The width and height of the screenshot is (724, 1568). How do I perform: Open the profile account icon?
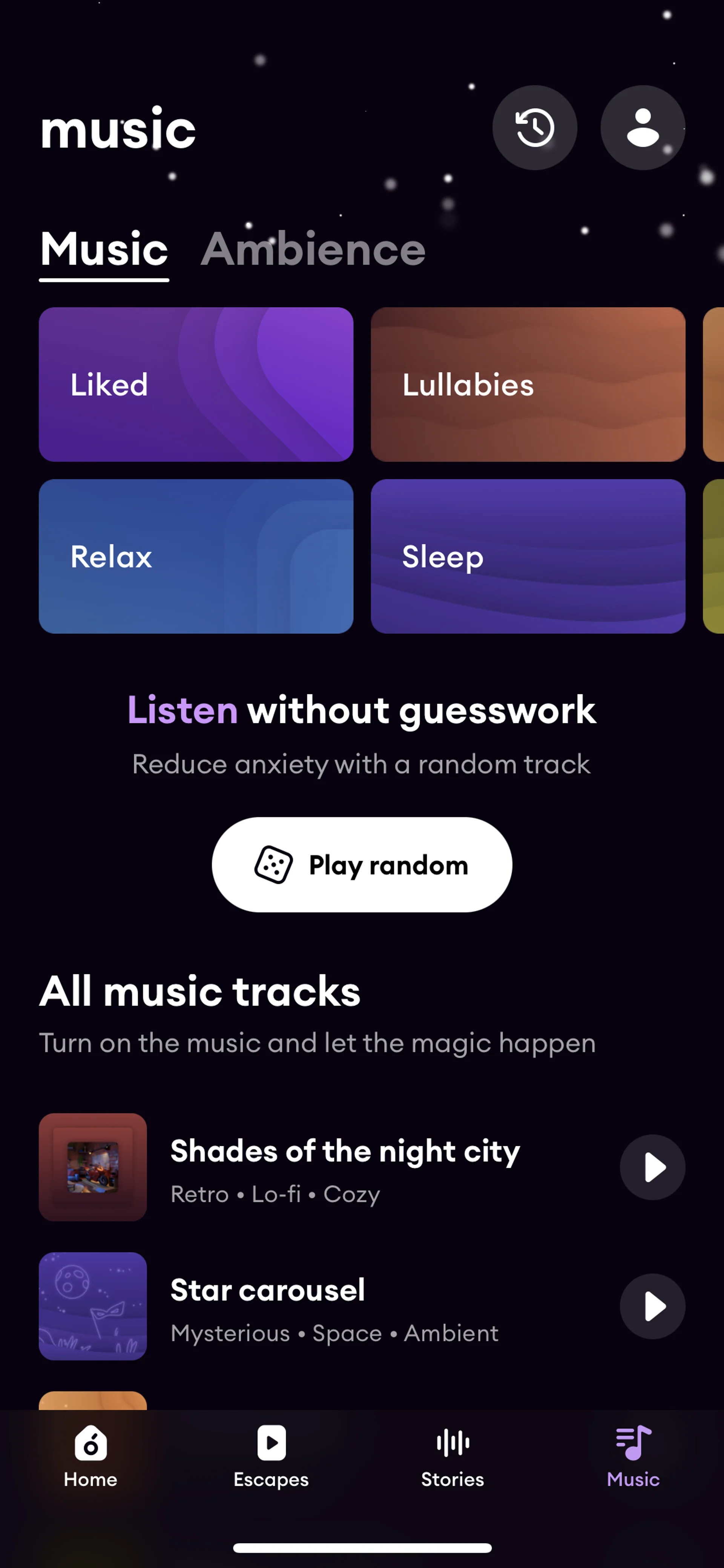pyautogui.click(x=643, y=128)
